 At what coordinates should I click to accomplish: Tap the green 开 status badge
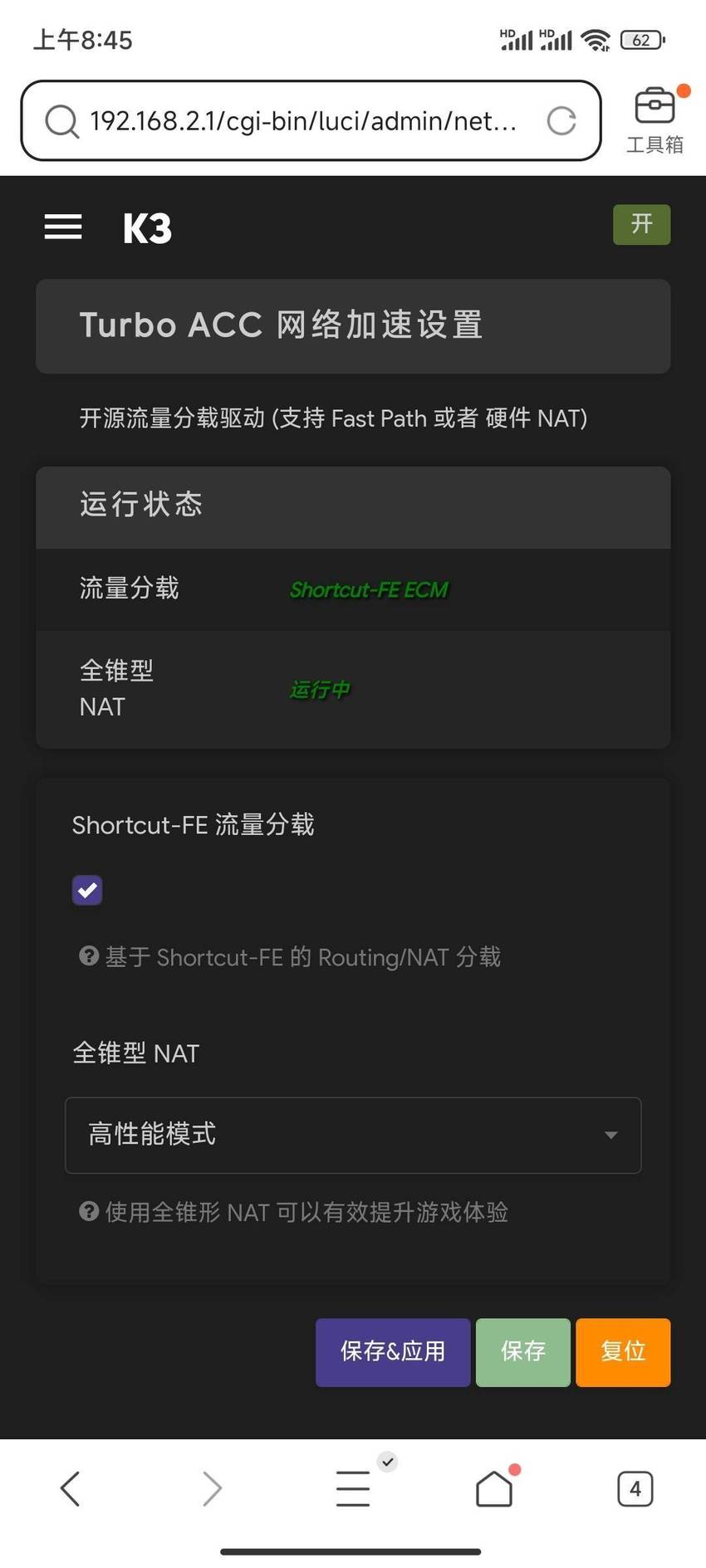[641, 224]
